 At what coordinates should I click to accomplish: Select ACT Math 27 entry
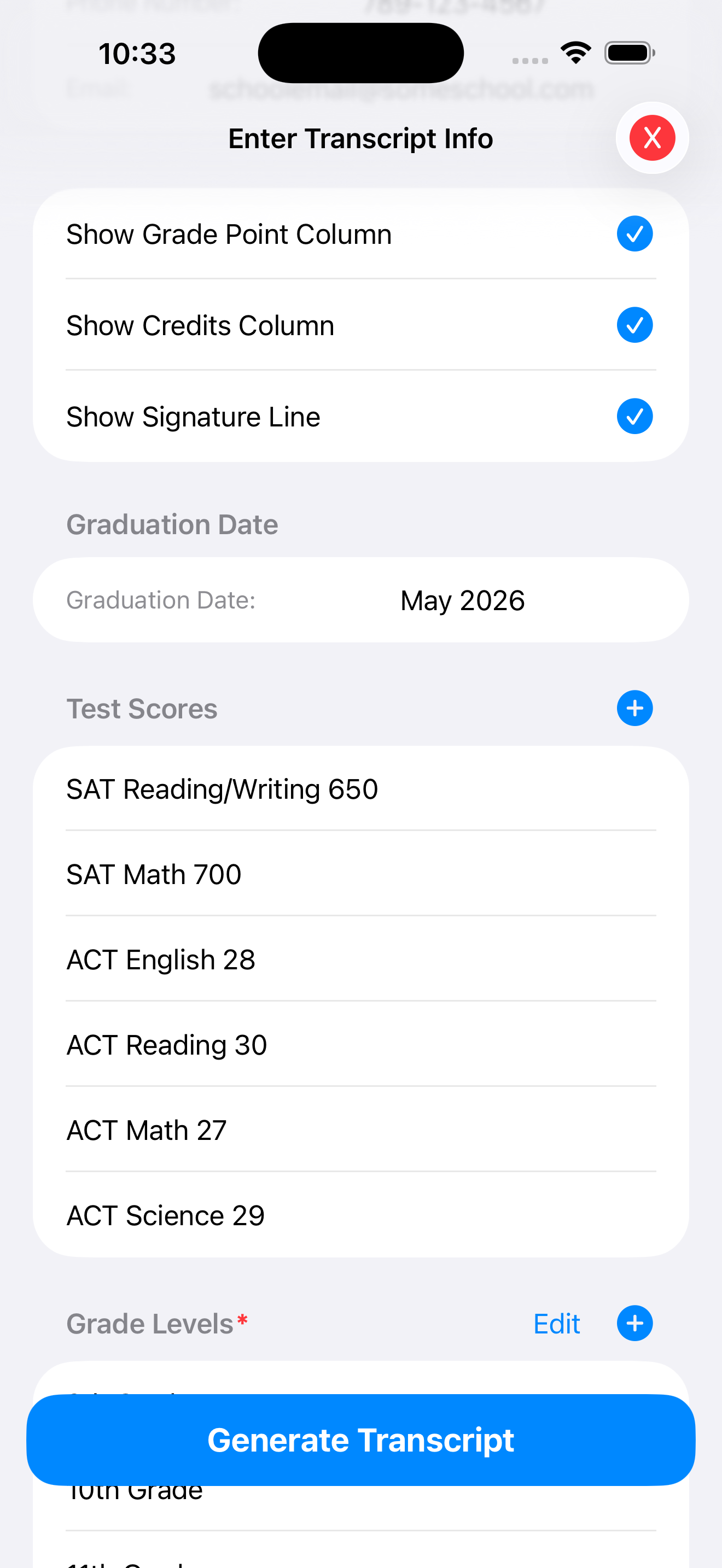tap(360, 1130)
